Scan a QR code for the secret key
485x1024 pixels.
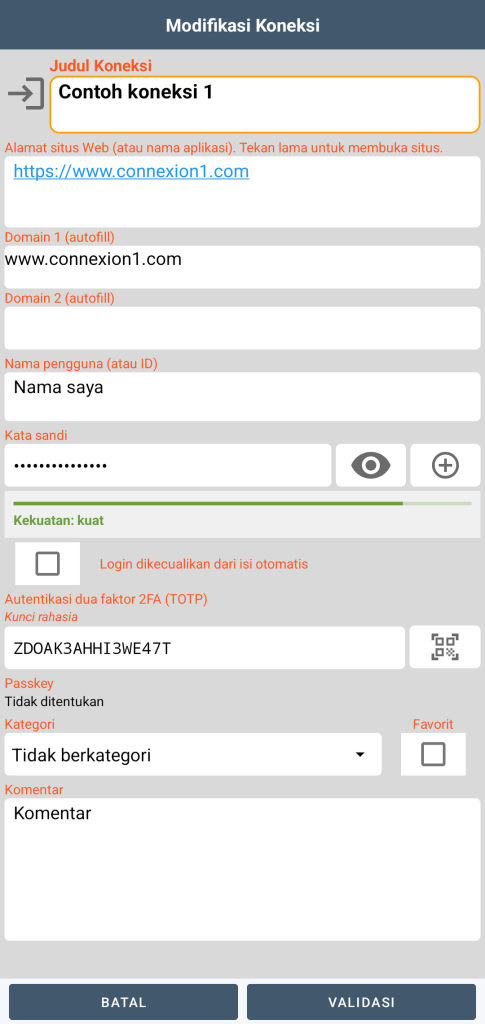tap(445, 647)
